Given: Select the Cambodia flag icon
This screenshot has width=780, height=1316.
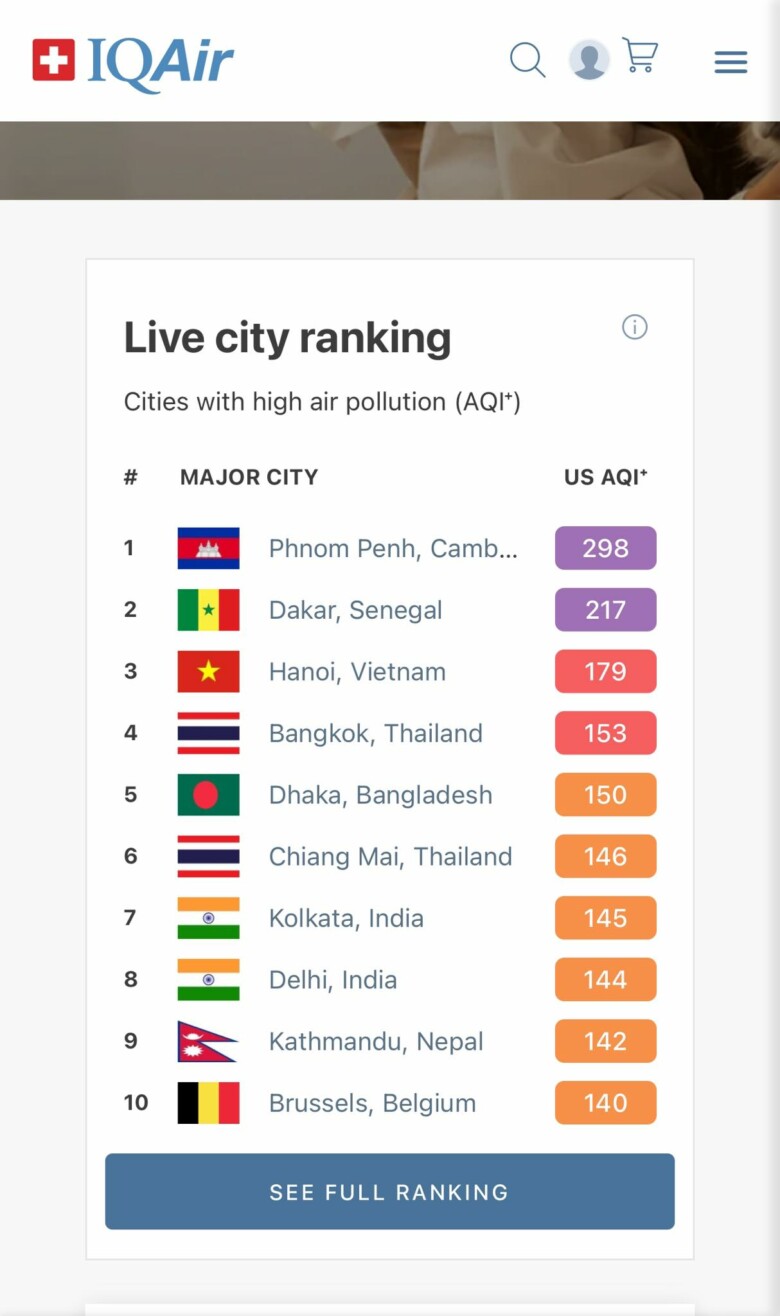Looking at the screenshot, I should 208,548.
